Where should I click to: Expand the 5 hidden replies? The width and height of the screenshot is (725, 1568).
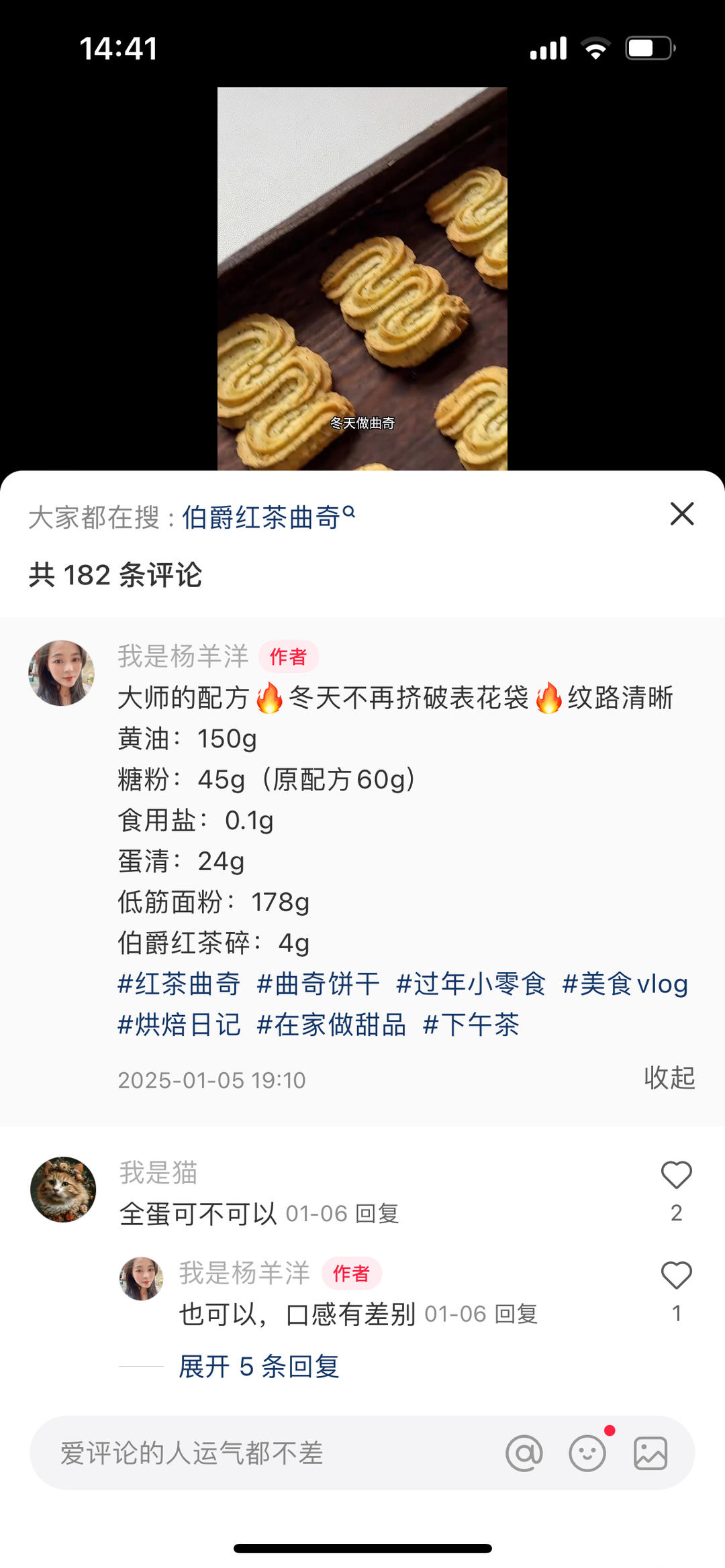coord(259,1366)
